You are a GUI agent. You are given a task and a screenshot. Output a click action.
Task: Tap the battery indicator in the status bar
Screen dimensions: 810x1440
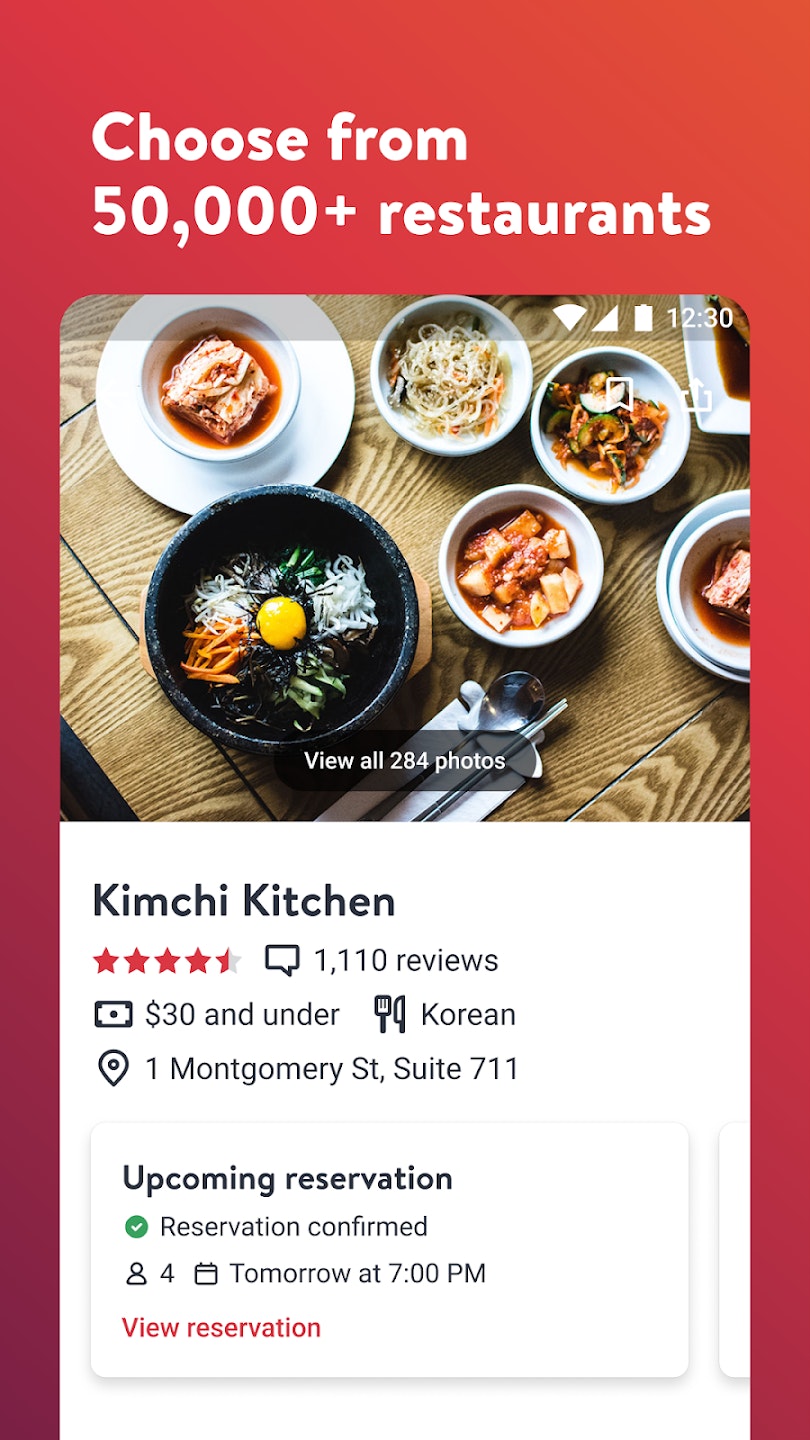(644, 318)
